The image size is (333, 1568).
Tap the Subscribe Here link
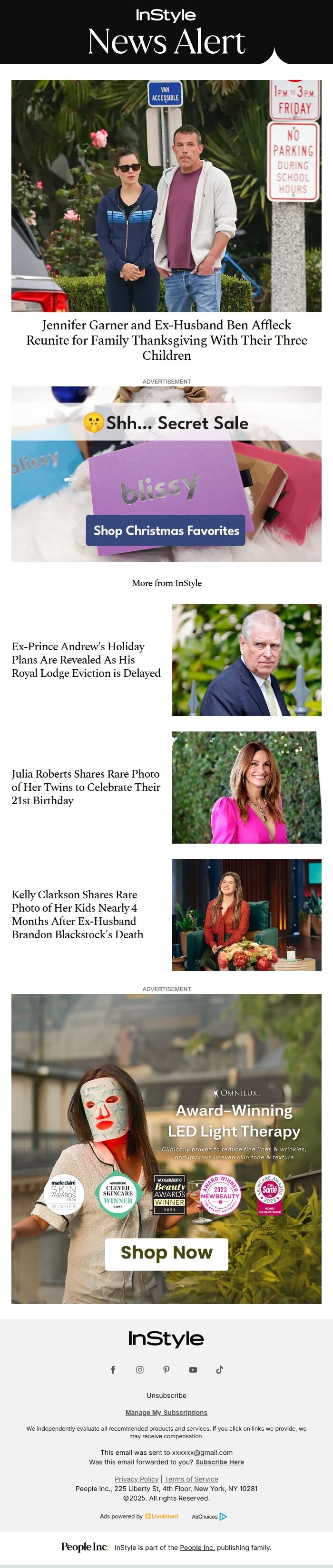(x=220, y=1462)
